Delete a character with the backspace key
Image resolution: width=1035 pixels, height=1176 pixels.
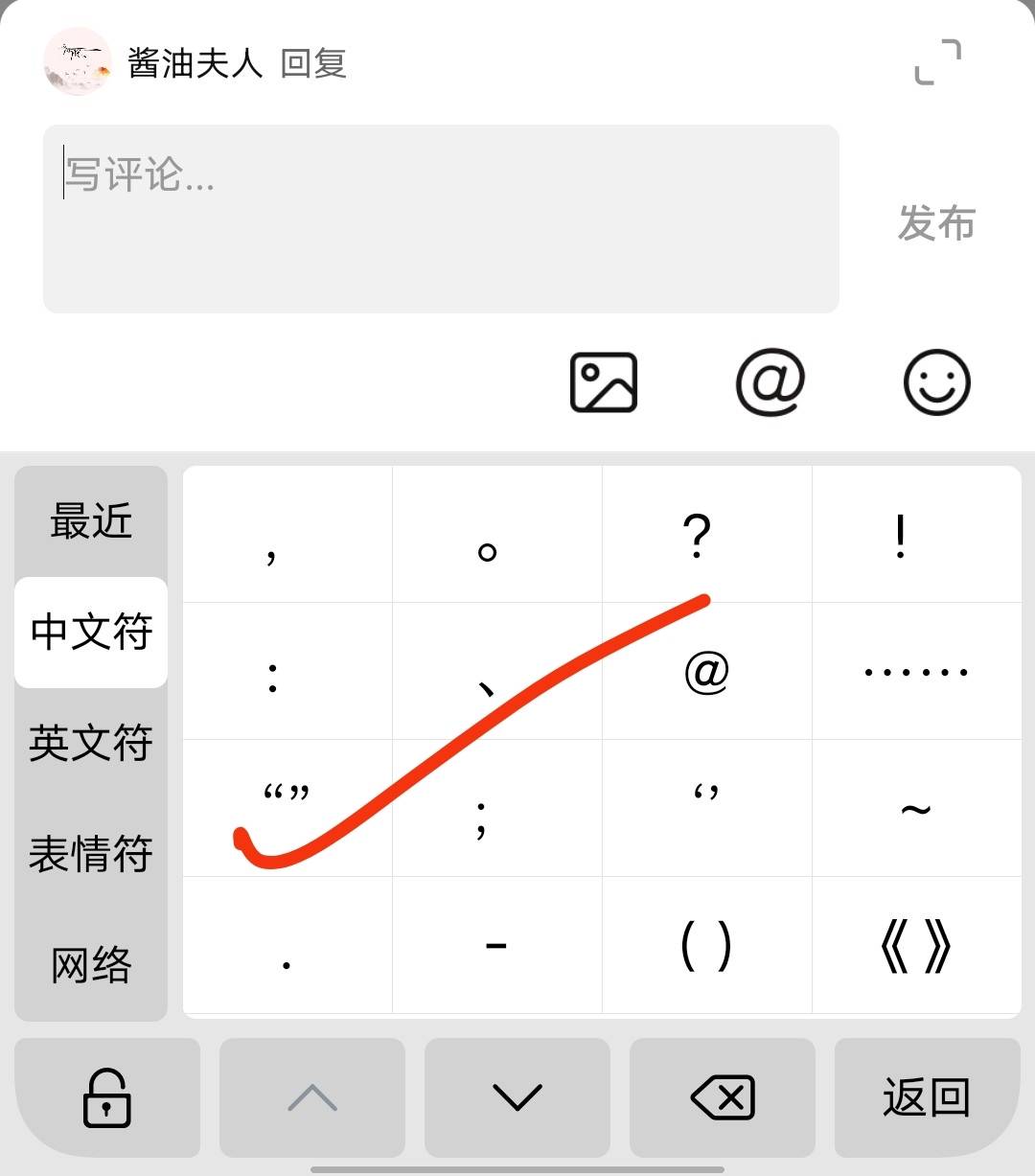(723, 1097)
